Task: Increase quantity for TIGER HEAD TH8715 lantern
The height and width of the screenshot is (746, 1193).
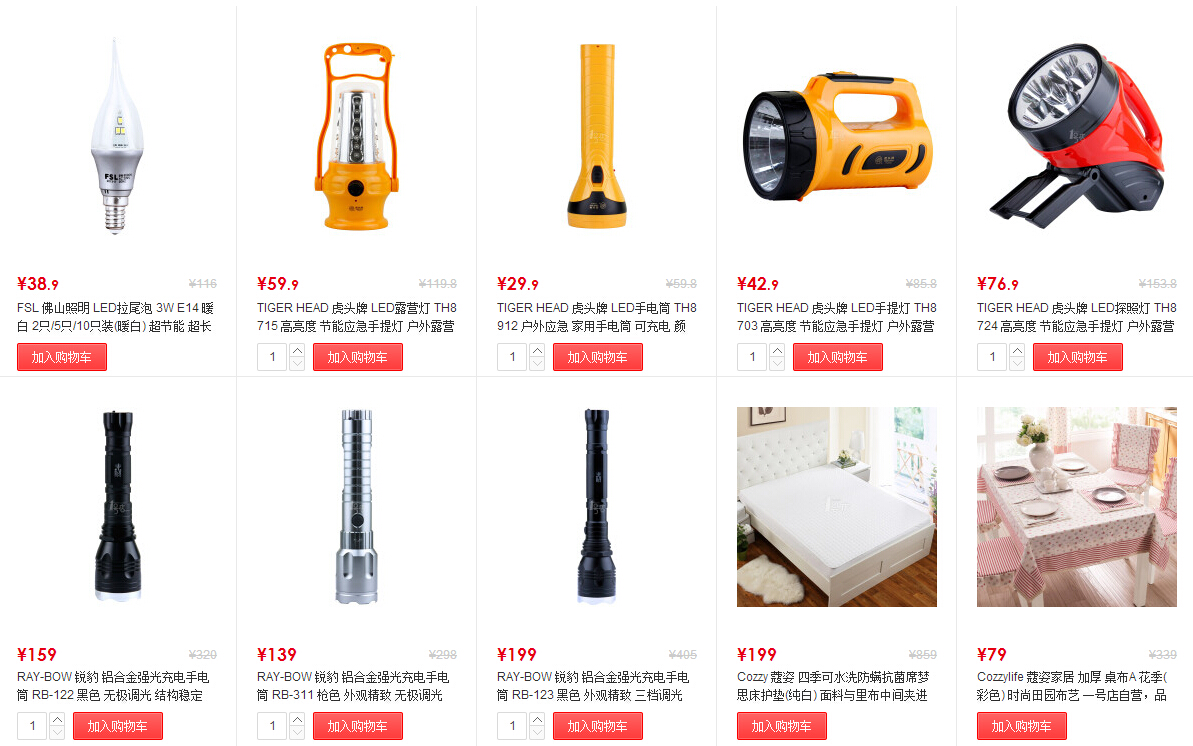Action: [297, 351]
